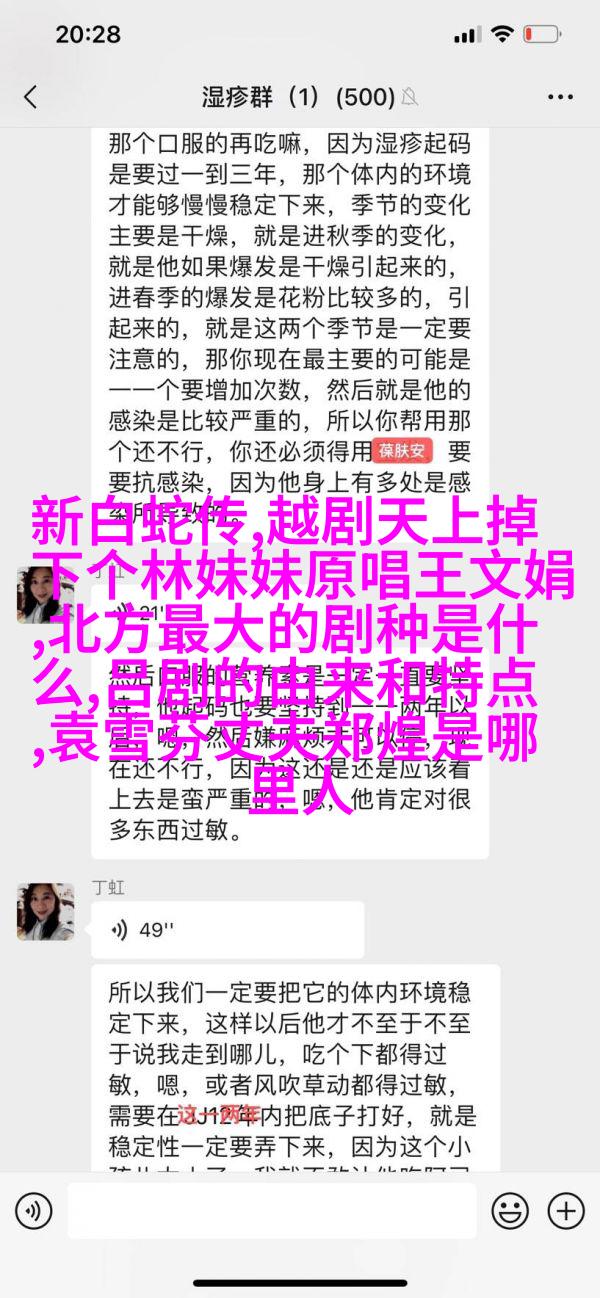Open 丁虹's profile via the avatar beside the 49'' voice message
The image size is (600, 1298).
(45, 911)
